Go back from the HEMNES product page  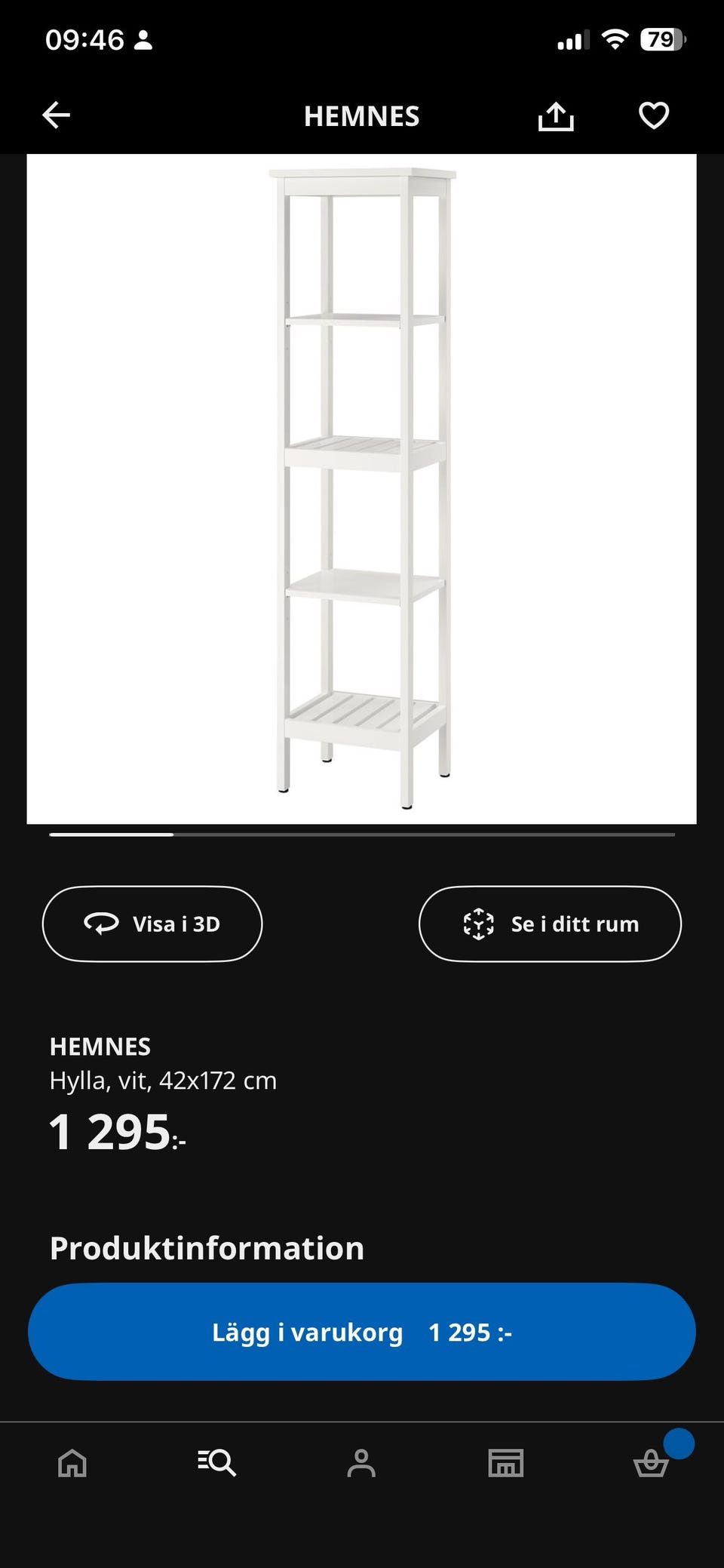(57, 115)
